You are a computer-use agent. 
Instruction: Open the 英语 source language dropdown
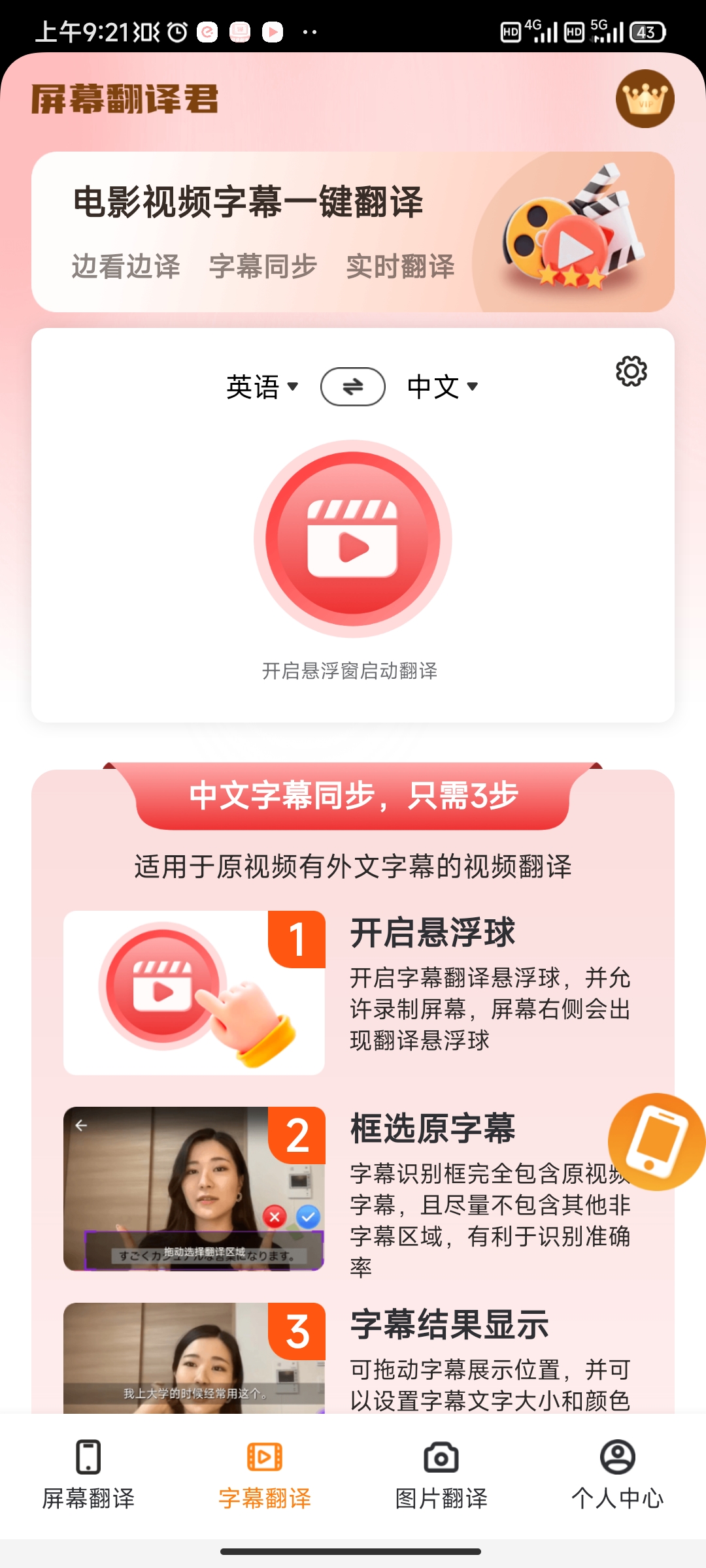coord(262,387)
